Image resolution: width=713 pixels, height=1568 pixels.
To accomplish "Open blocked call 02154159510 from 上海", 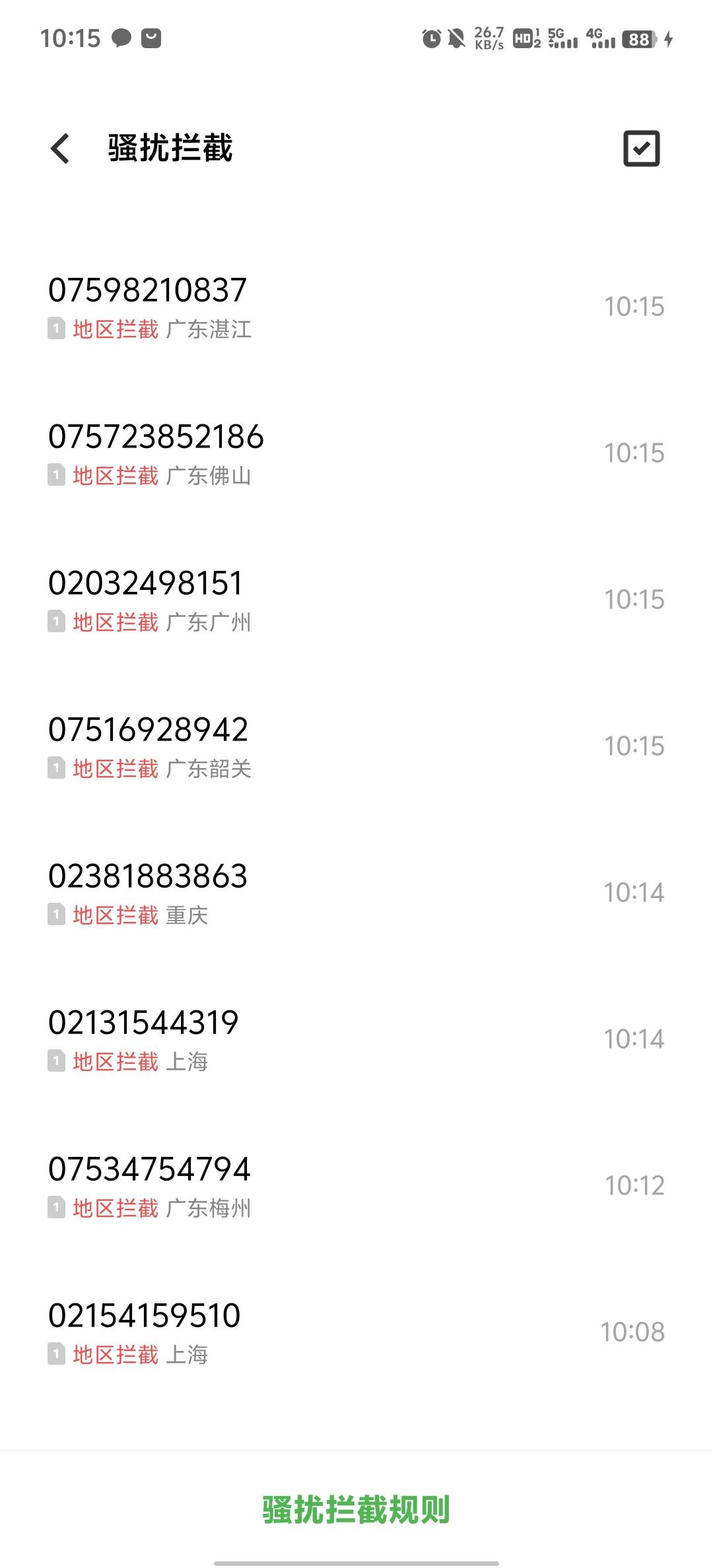I will pyautogui.click(x=356, y=1332).
